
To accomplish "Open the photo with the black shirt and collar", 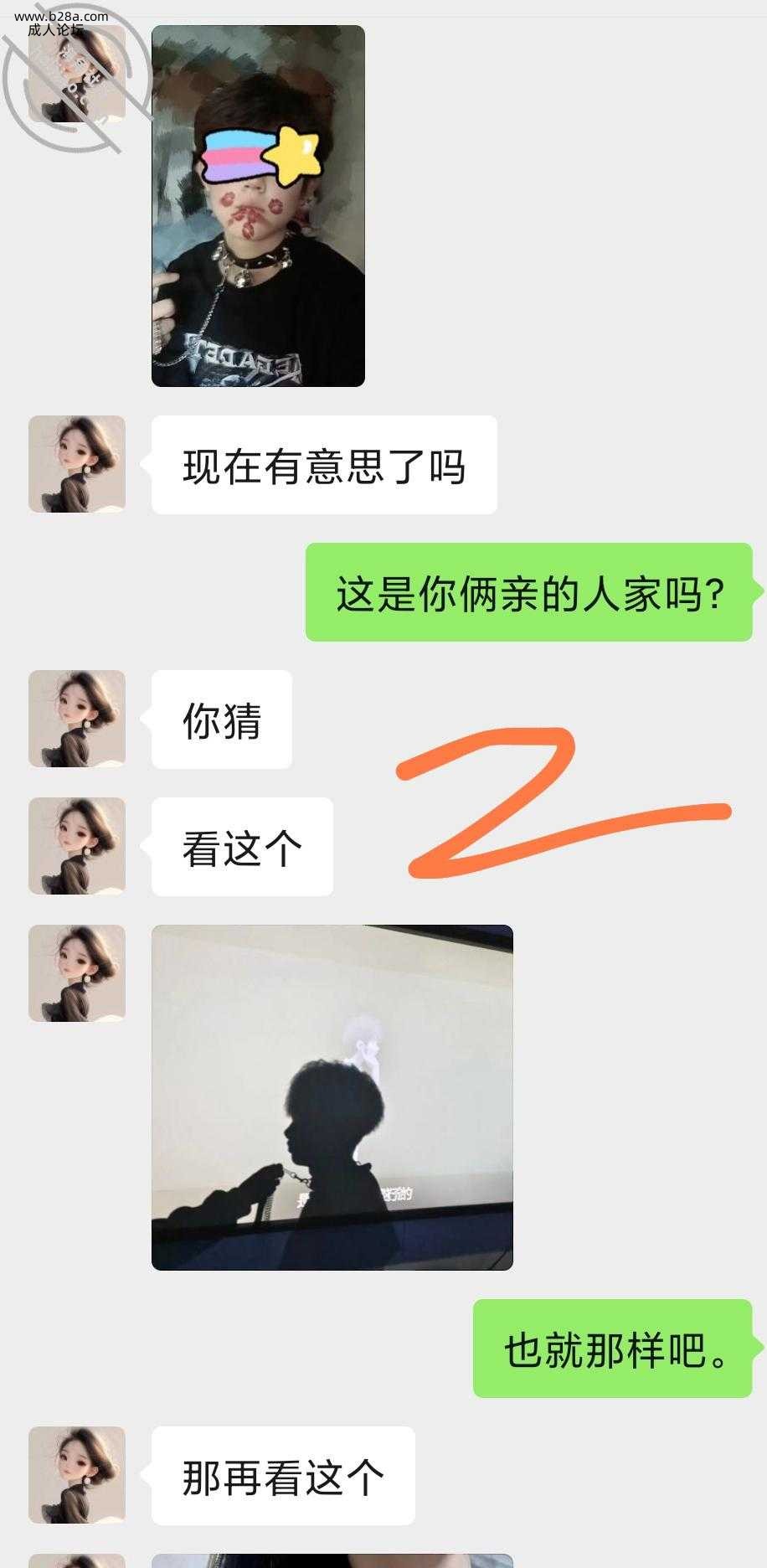I will coord(258,206).
